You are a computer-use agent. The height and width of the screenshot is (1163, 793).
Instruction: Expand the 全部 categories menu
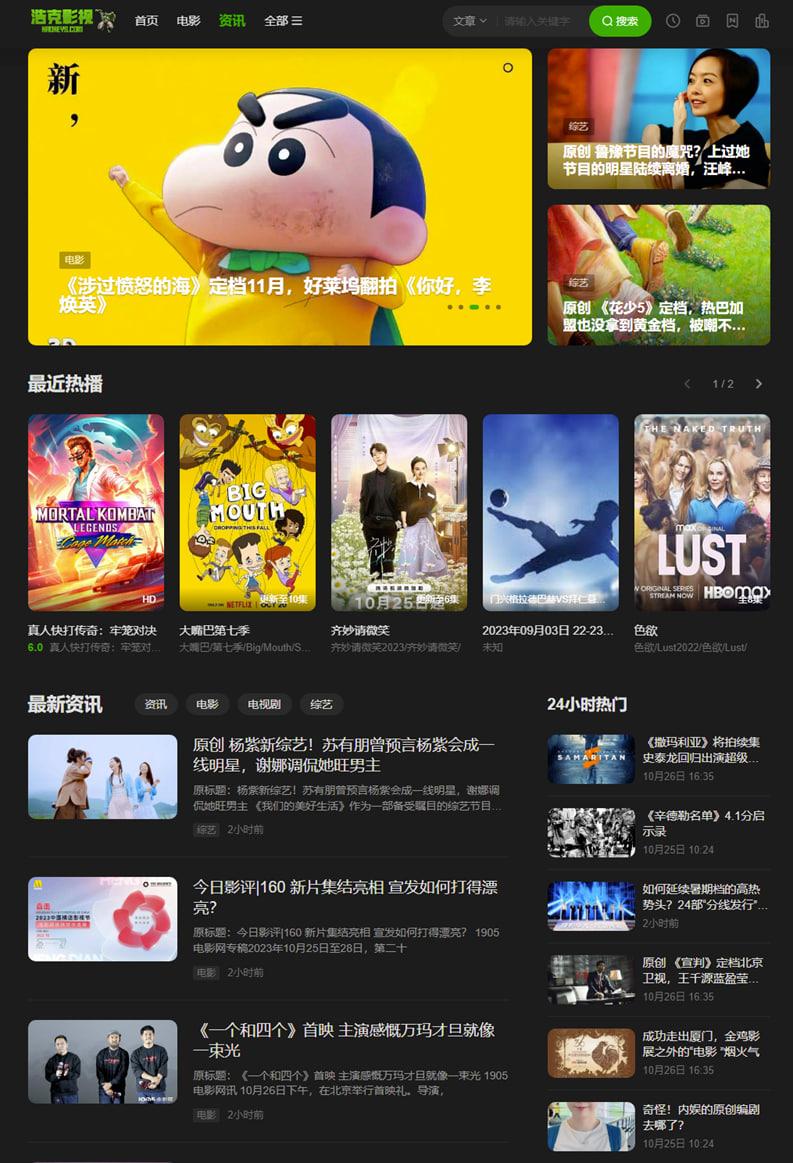(x=283, y=21)
